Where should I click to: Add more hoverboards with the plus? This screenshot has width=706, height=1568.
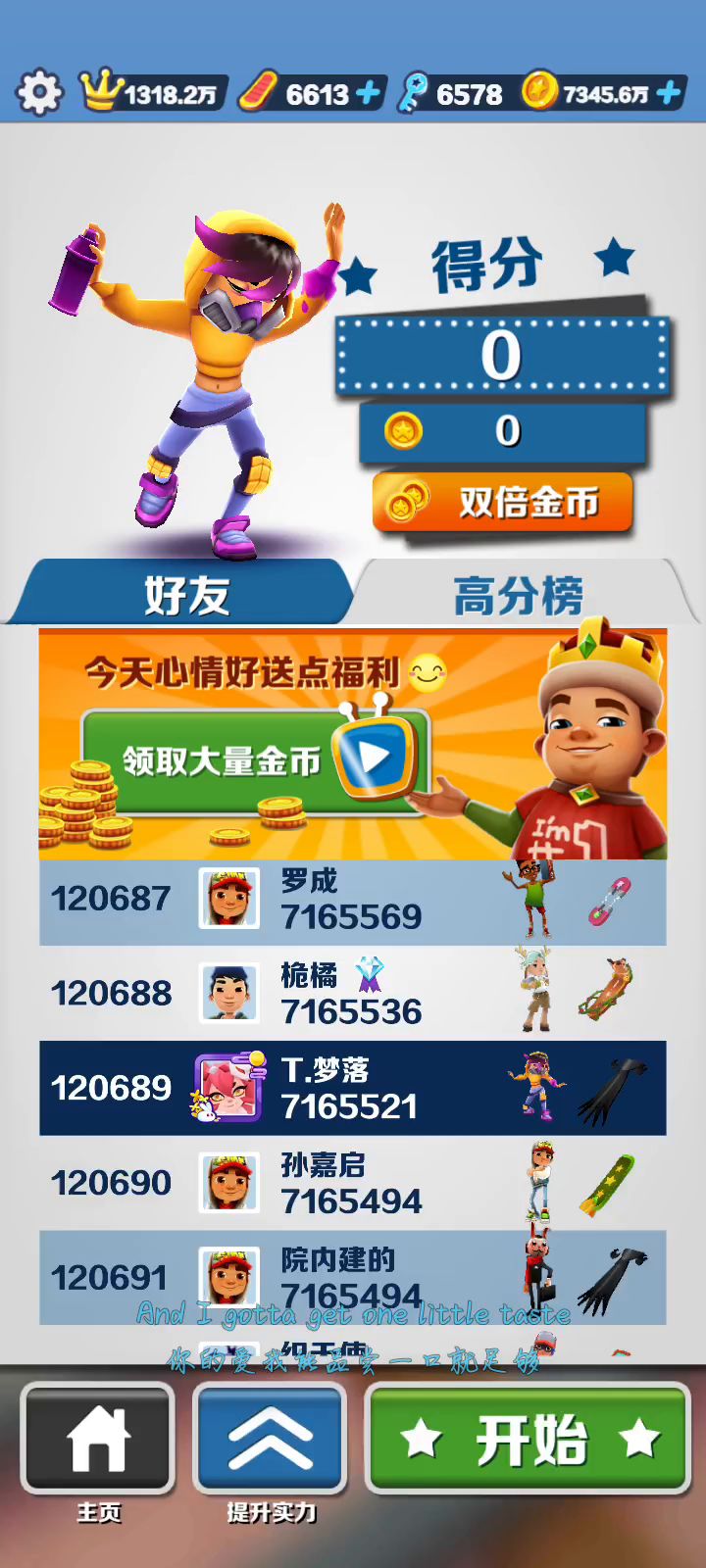(x=369, y=93)
